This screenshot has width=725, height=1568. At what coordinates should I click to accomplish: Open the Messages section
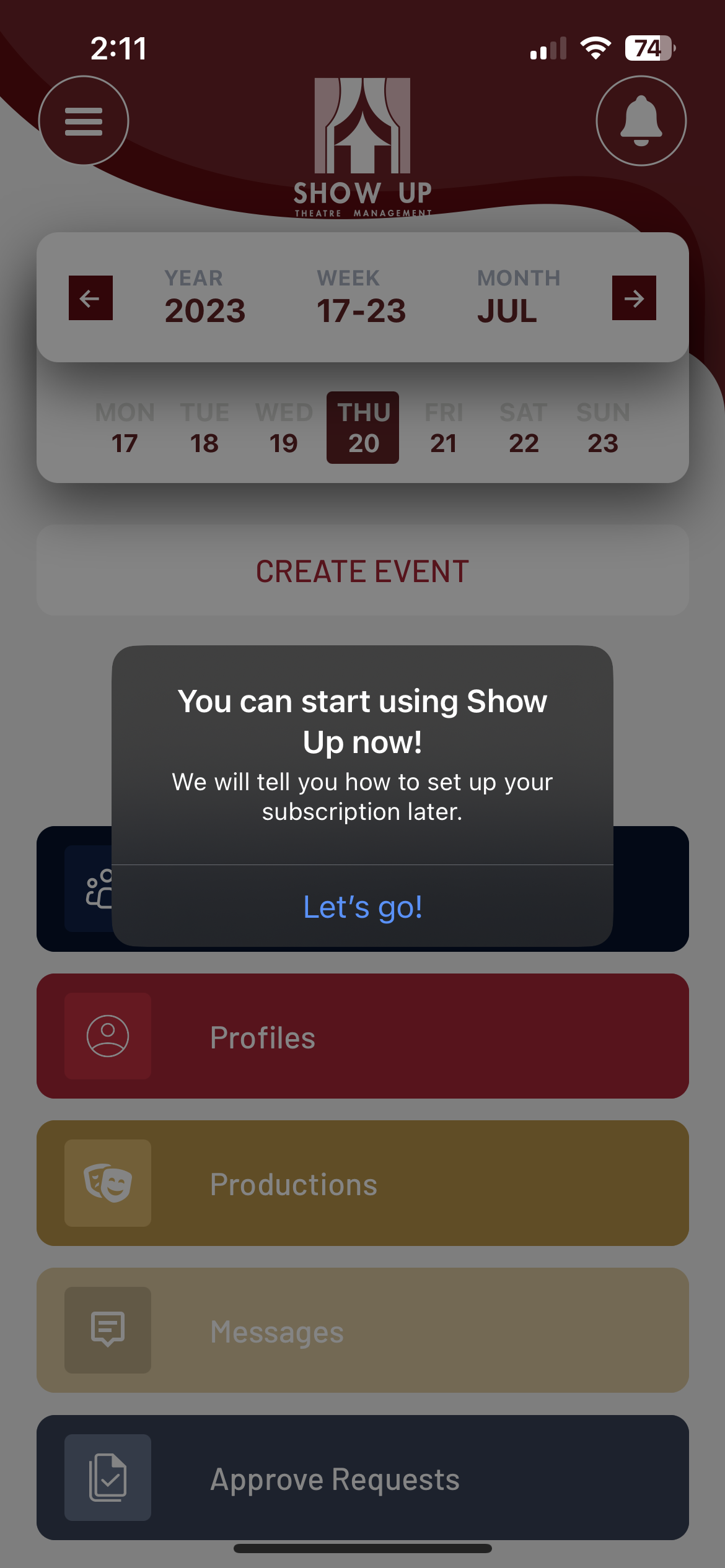click(362, 1330)
